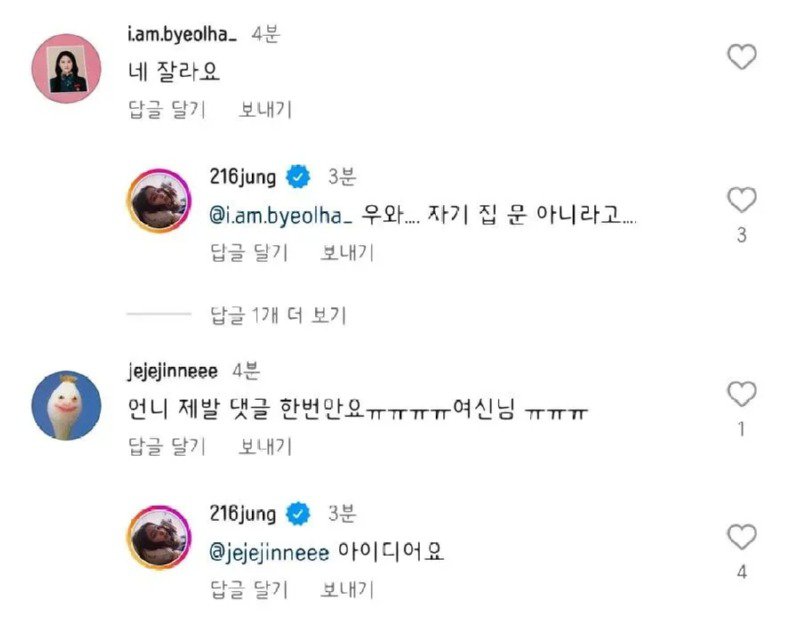Tap 보내기 under i.am.byeolha_'s comment
Screen dimensions: 800x629
click(x=265, y=109)
